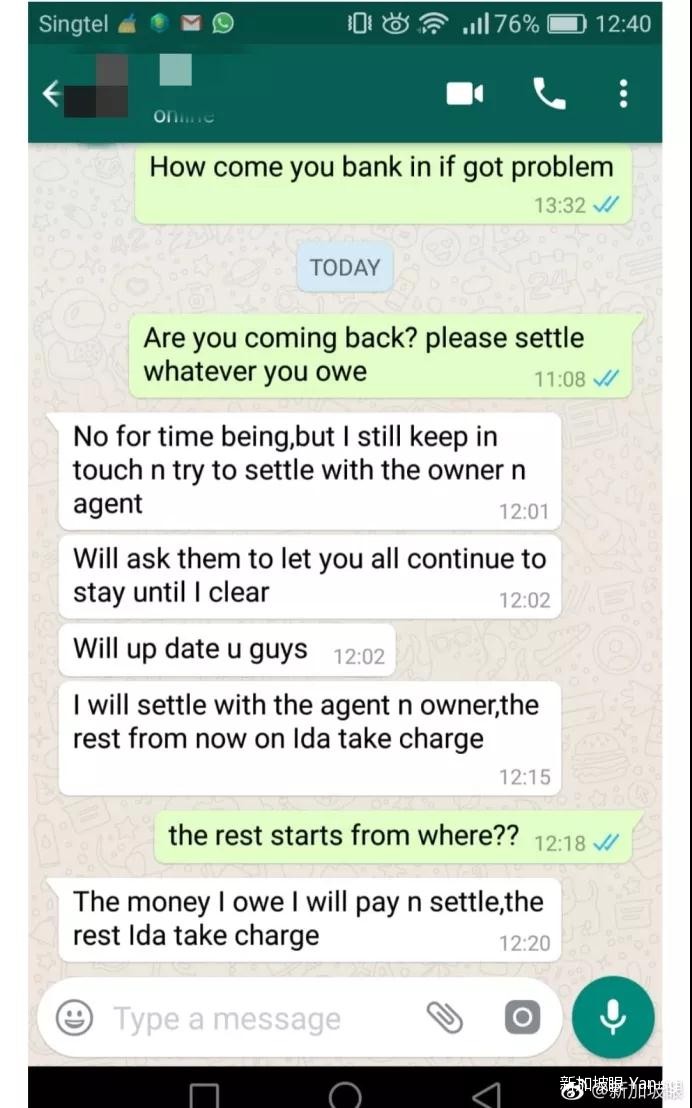Tap the voice message microphone button
The width and height of the screenshot is (692, 1108).
coord(613,1018)
